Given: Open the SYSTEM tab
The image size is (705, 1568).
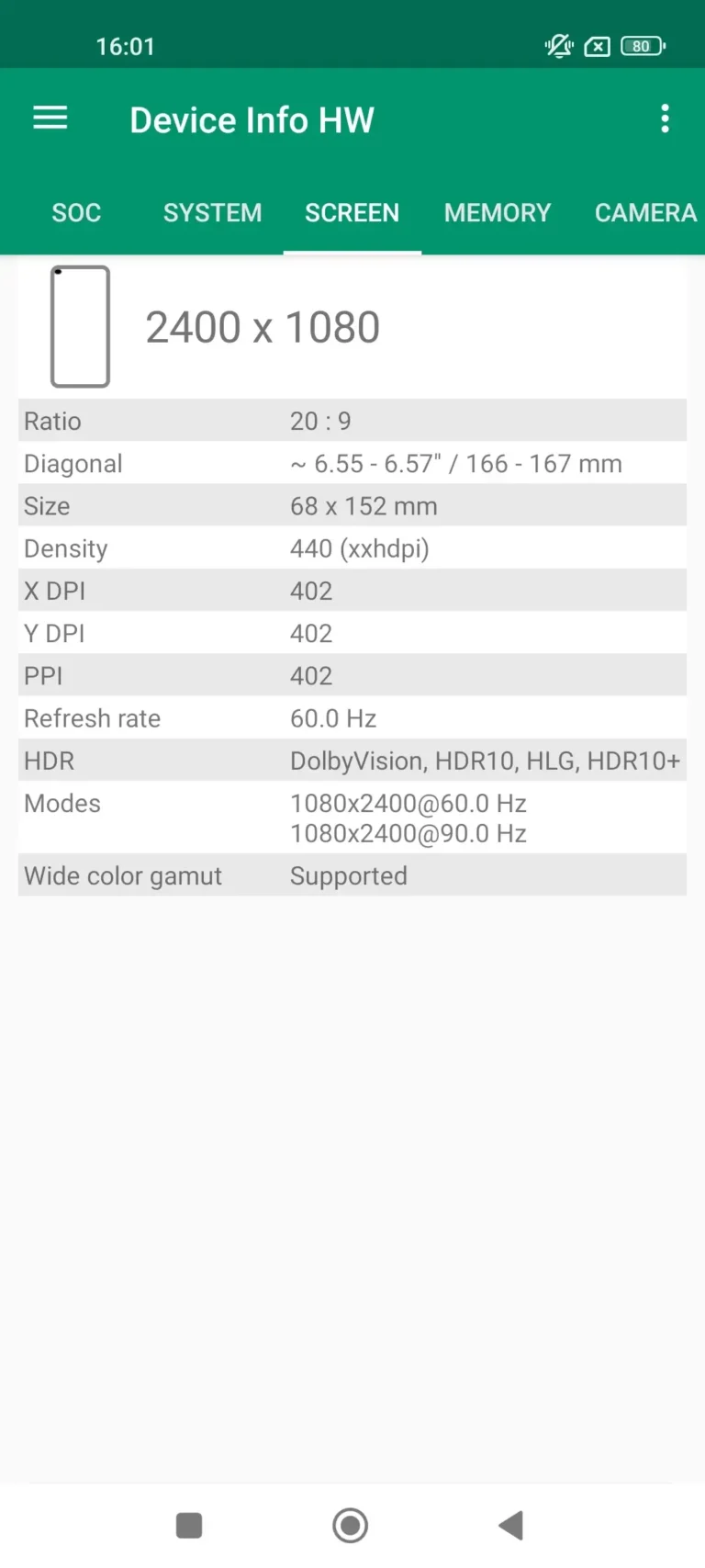Looking at the screenshot, I should pyautogui.click(x=212, y=212).
